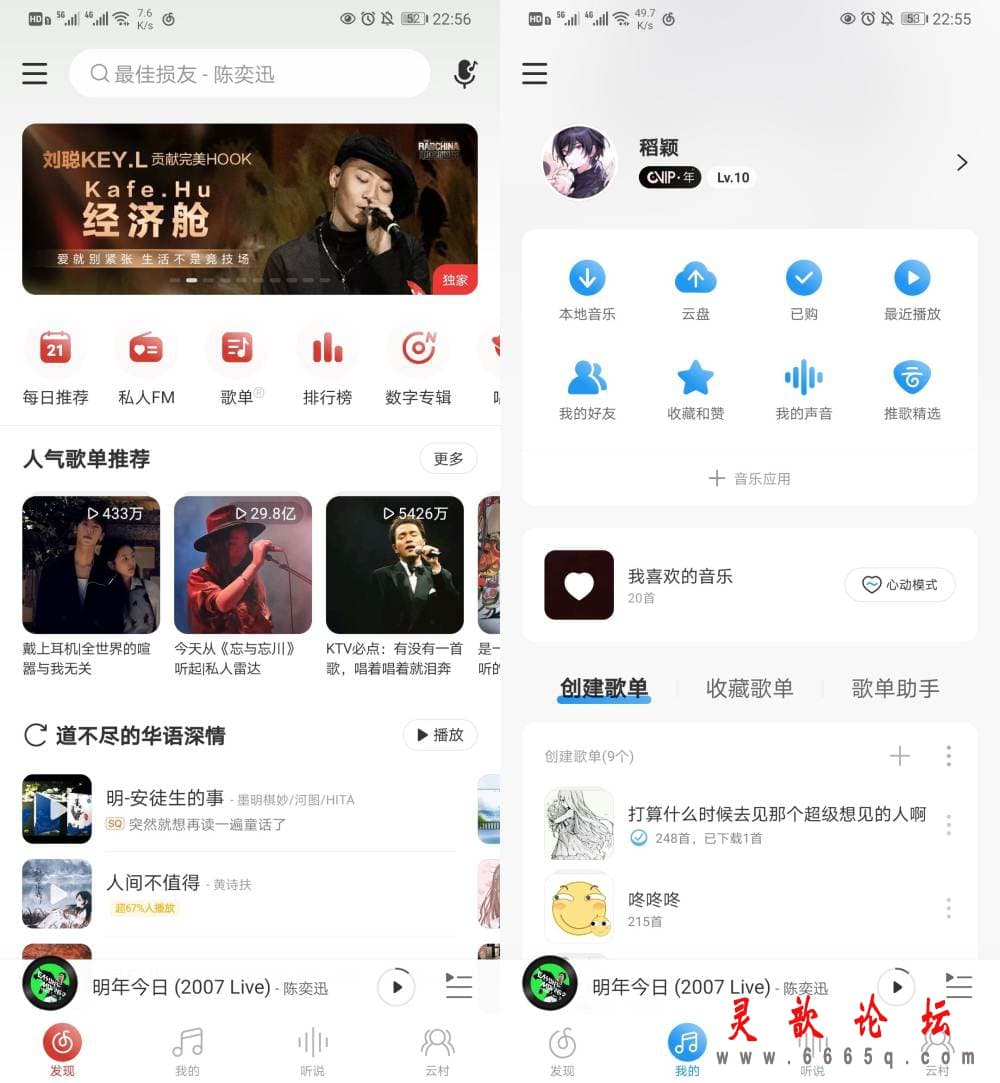This screenshot has height=1083, width=1000.
Task: Create a new playlist with the plus icon
Action: (x=900, y=757)
